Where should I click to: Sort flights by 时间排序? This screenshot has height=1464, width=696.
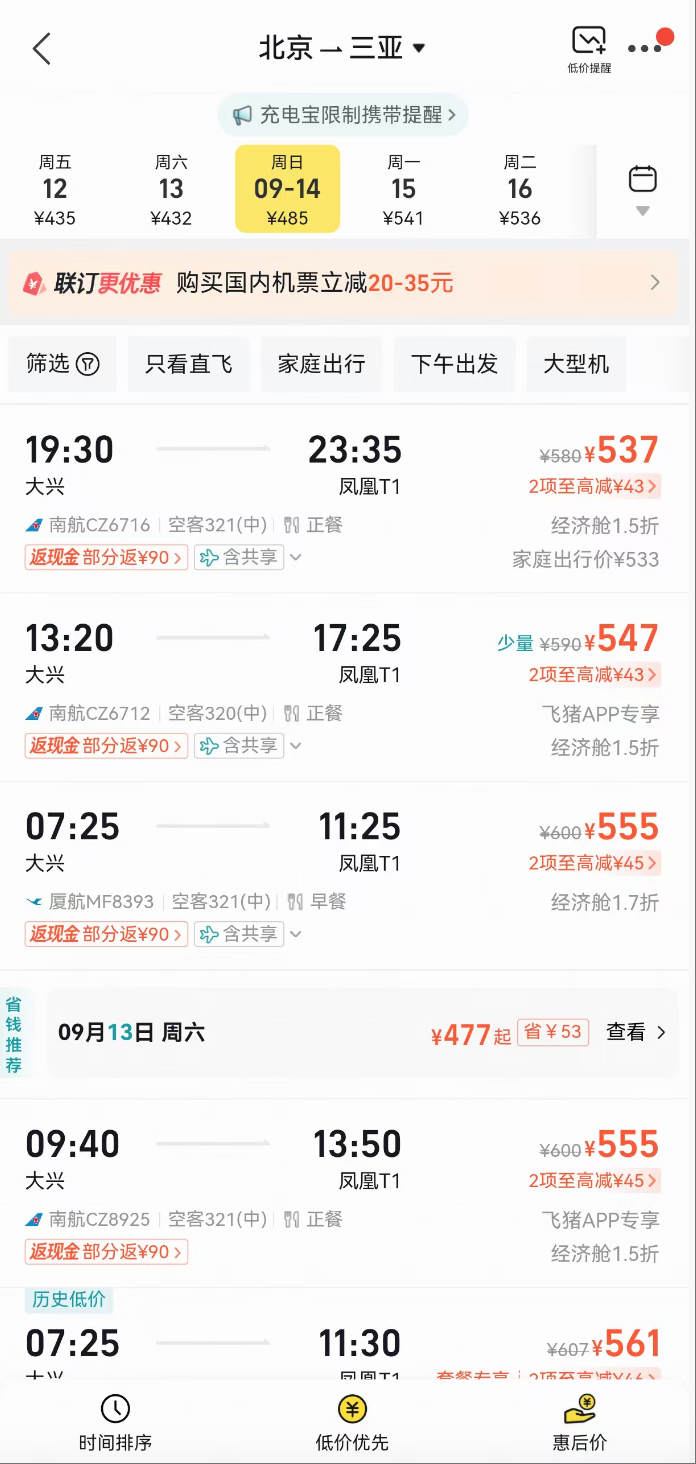[115, 1423]
